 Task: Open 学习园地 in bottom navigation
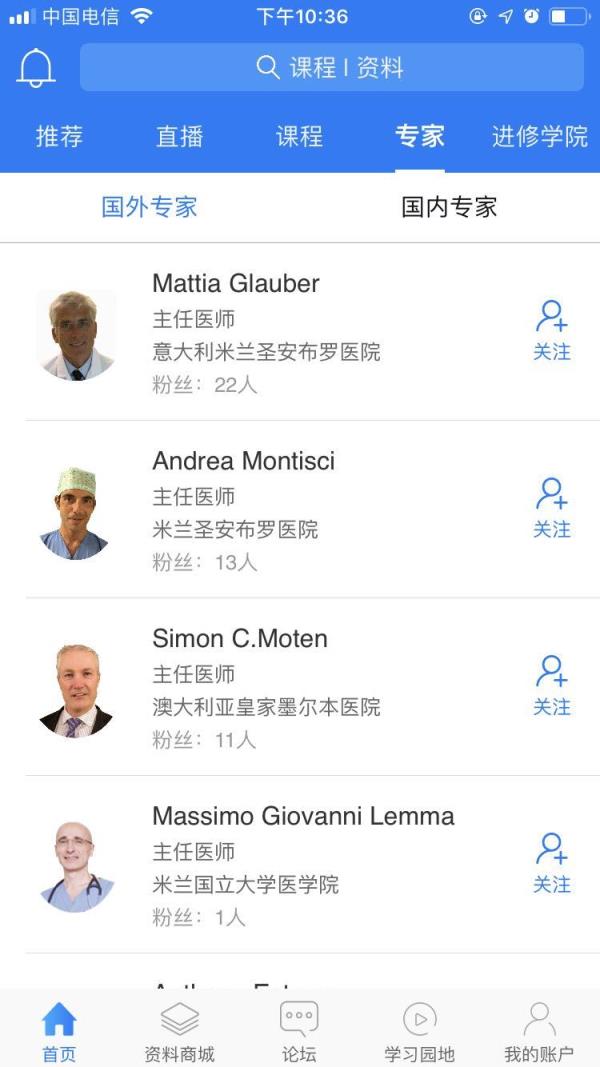(x=419, y=1031)
